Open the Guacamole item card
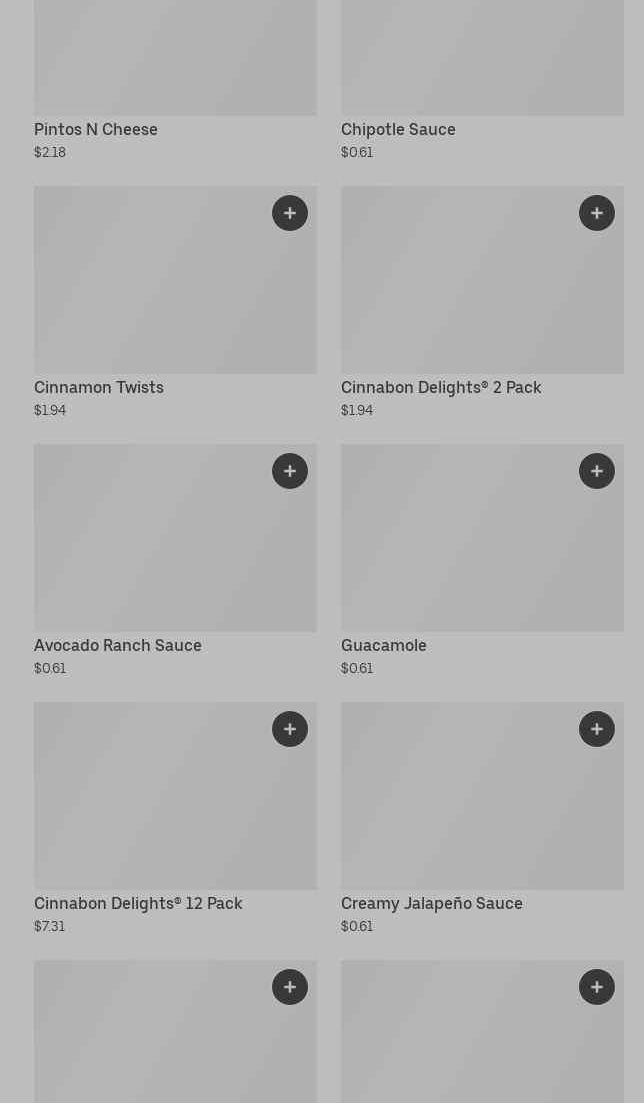Viewport: 644px width, 1103px height. coord(482,561)
